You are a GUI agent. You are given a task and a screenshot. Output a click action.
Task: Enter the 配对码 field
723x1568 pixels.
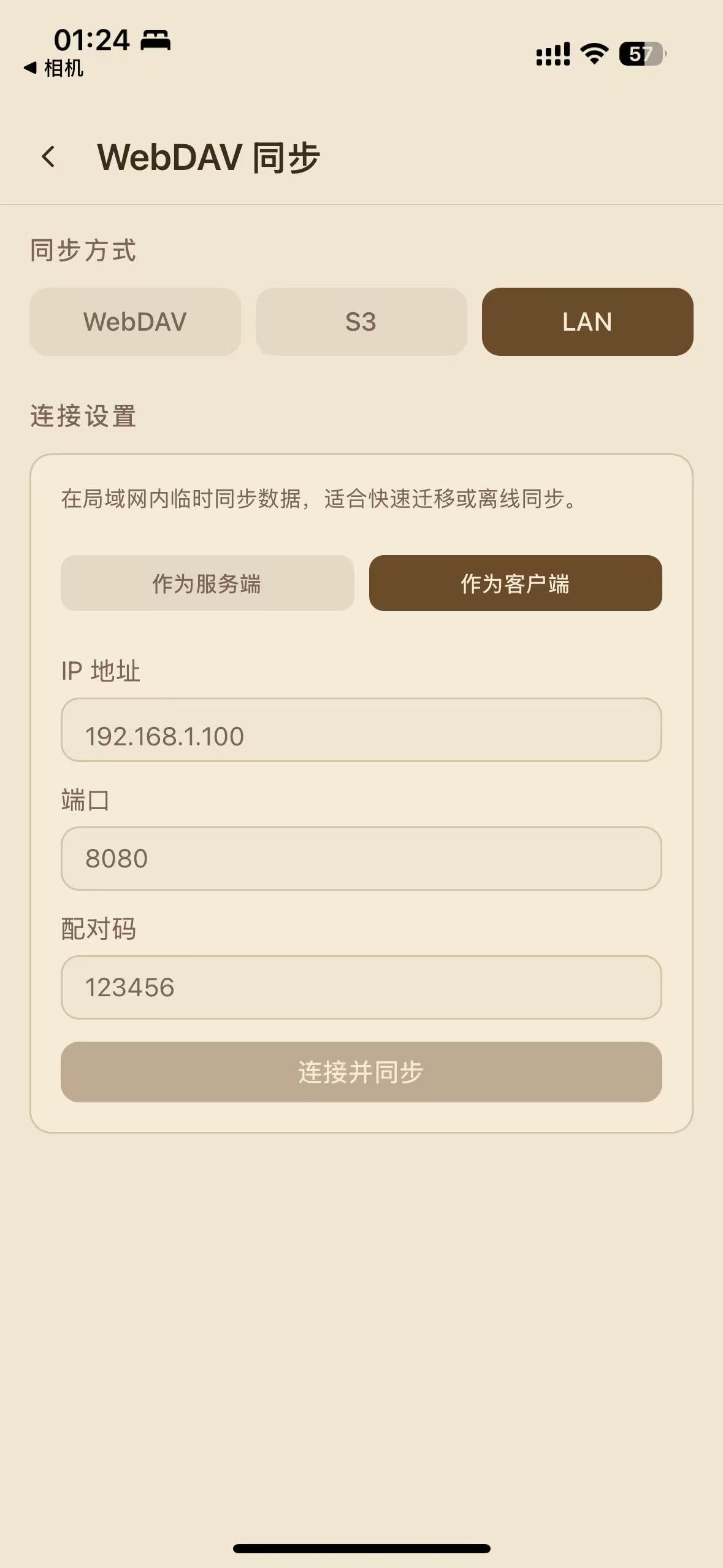361,987
